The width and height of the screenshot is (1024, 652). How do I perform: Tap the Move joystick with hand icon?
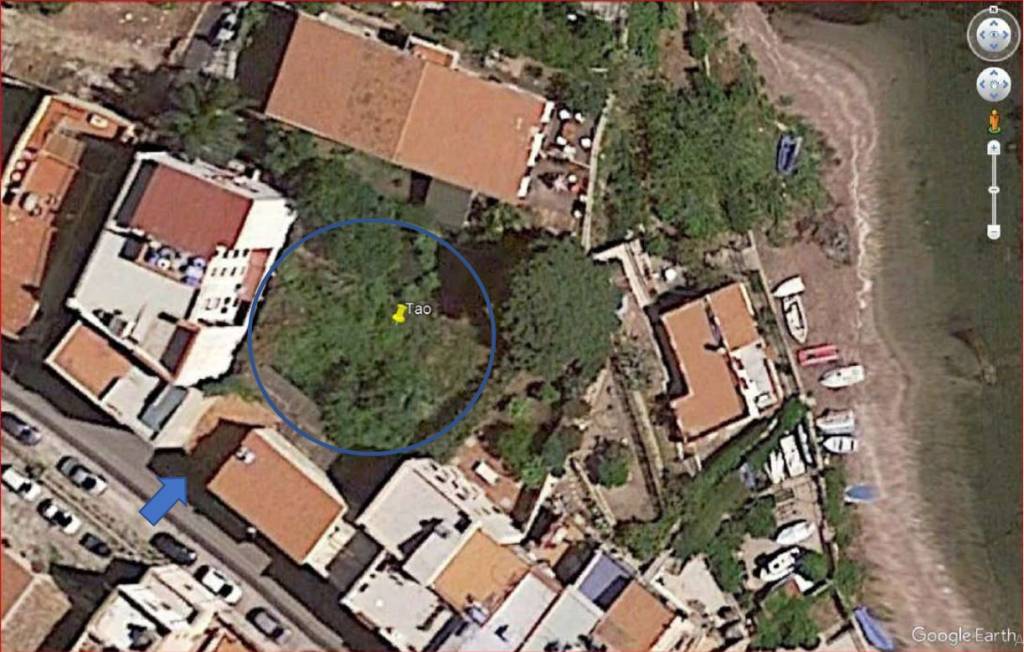coord(993,85)
